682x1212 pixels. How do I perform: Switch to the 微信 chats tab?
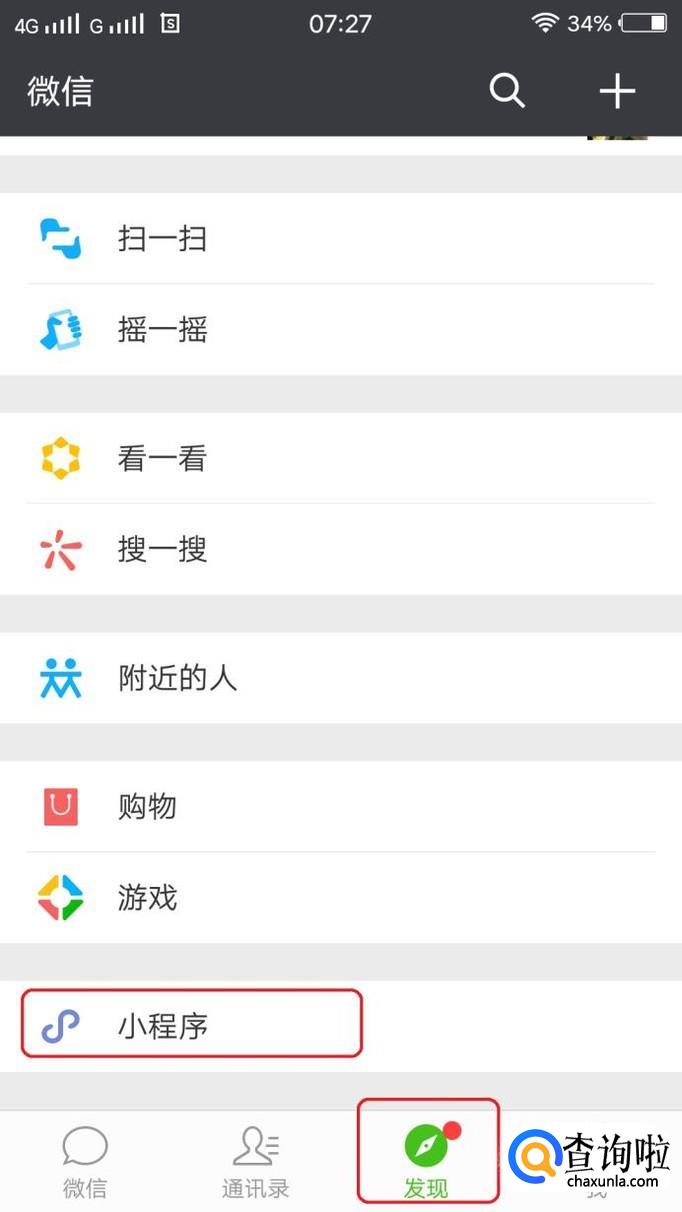point(85,1162)
